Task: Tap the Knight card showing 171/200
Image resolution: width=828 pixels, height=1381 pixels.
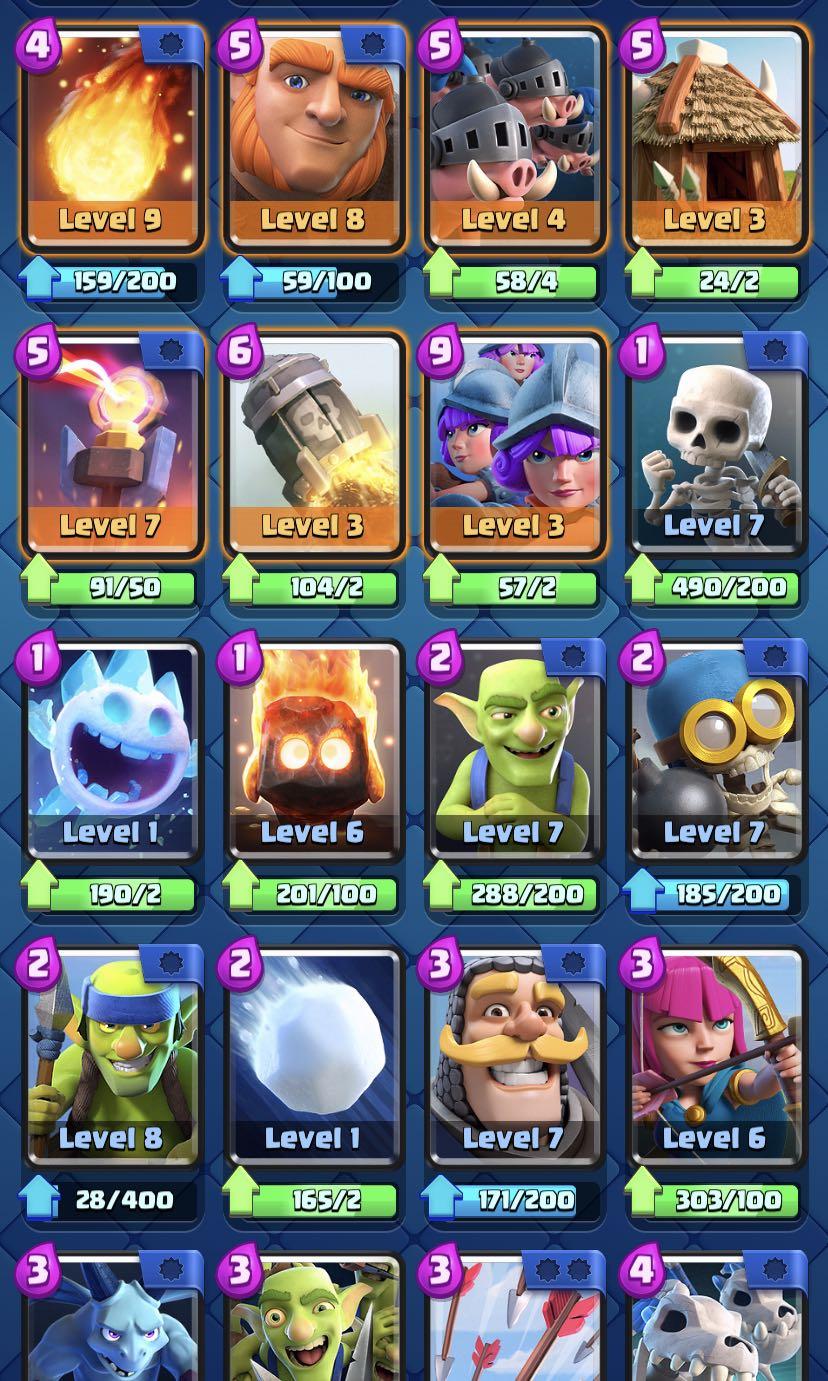Action: coord(516,1058)
